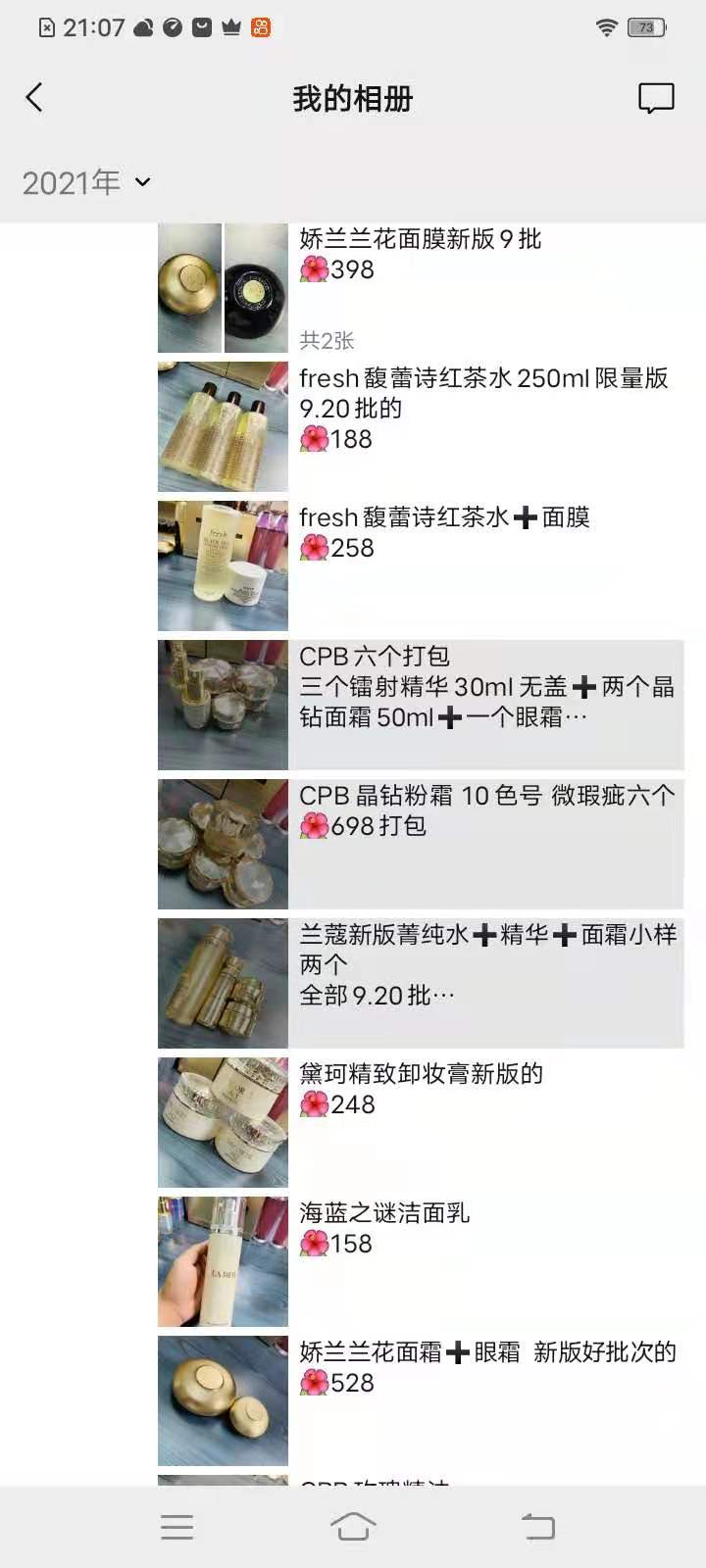Image resolution: width=706 pixels, height=1568 pixels.
Task: Open the CPB 晶钻粉霜 10色号 post
Action: (x=421, y=845)
